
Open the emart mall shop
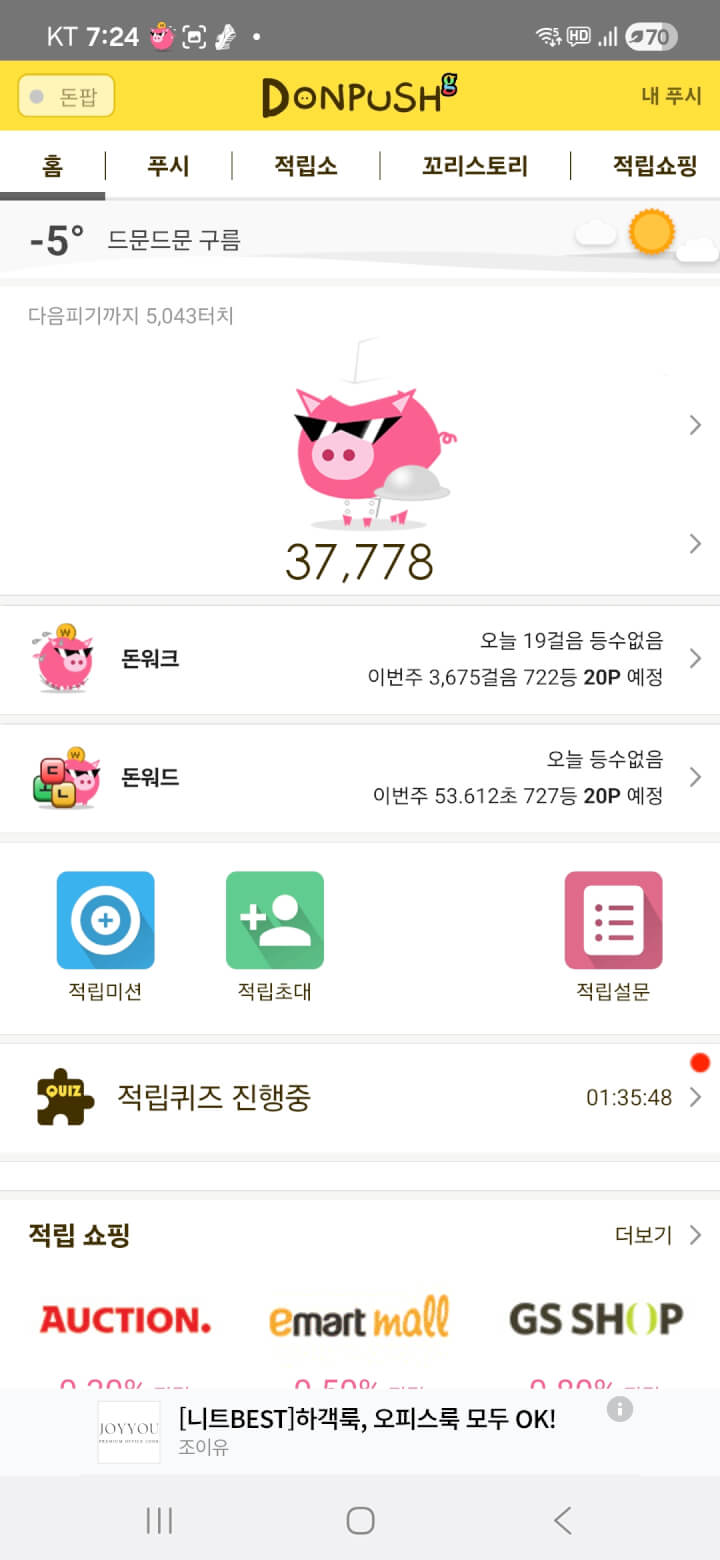pos(359,1320)
